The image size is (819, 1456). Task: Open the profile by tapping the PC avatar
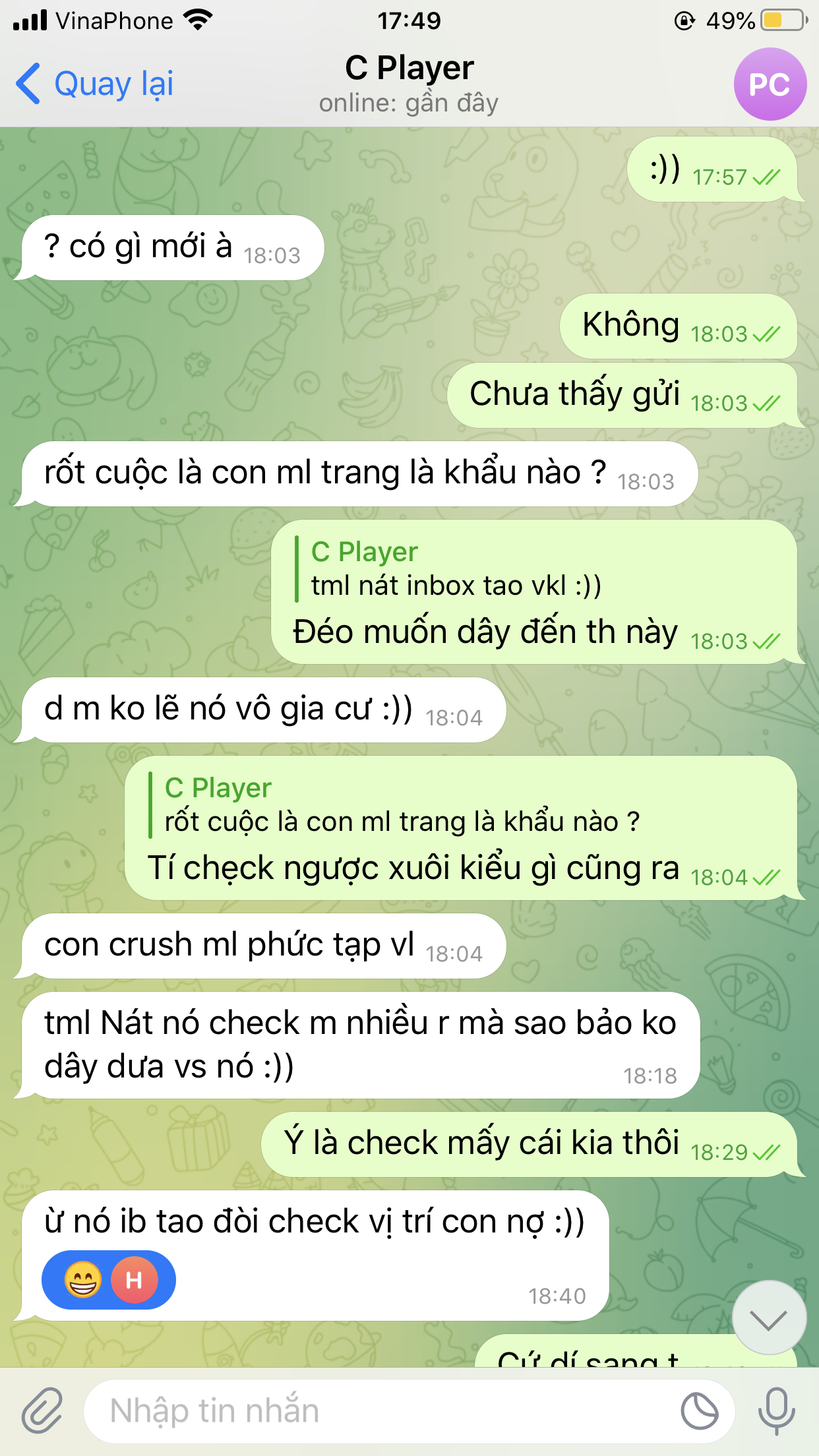770,84
